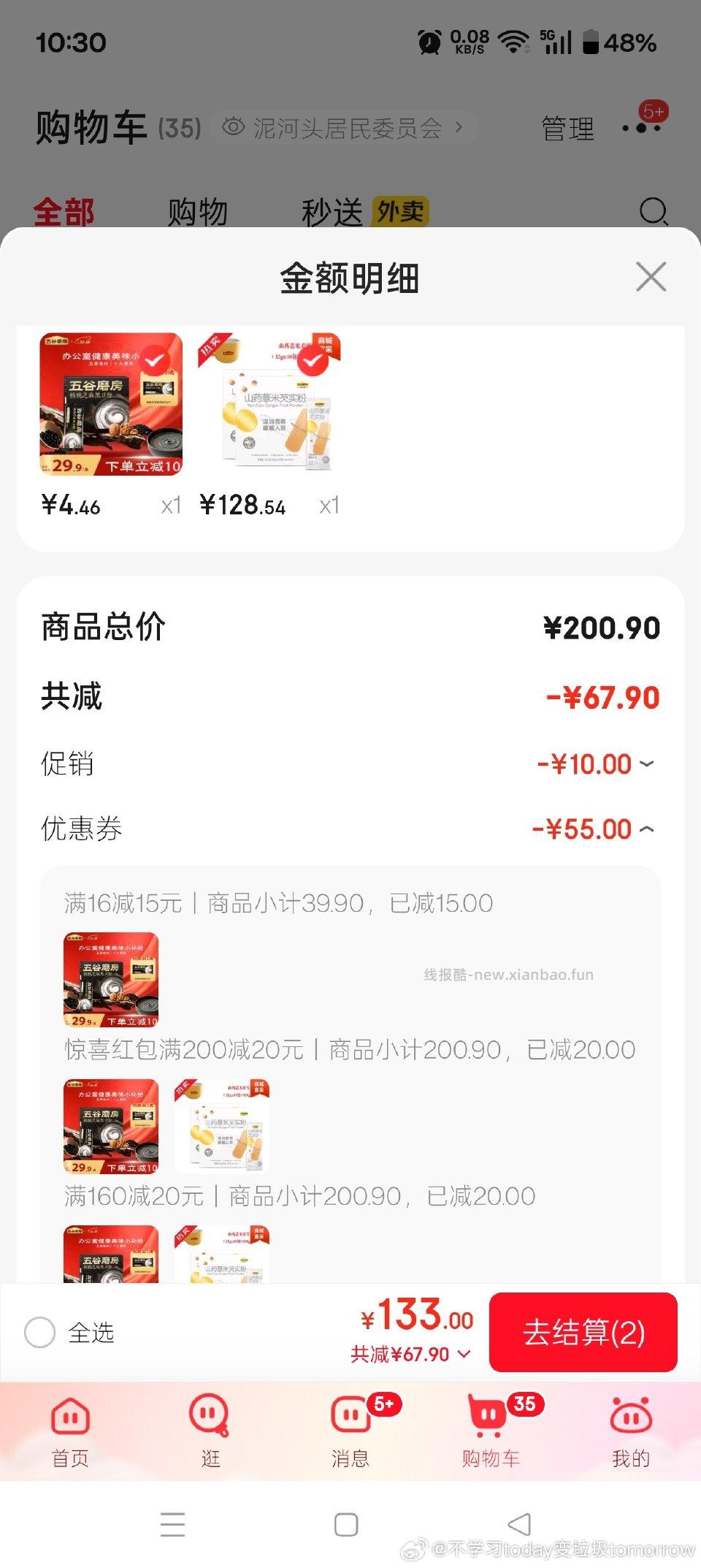The height and width of the screenshot is (1568, 701).
Task: Open the 我的 profile icon
Action: (x=631, y=1417)
